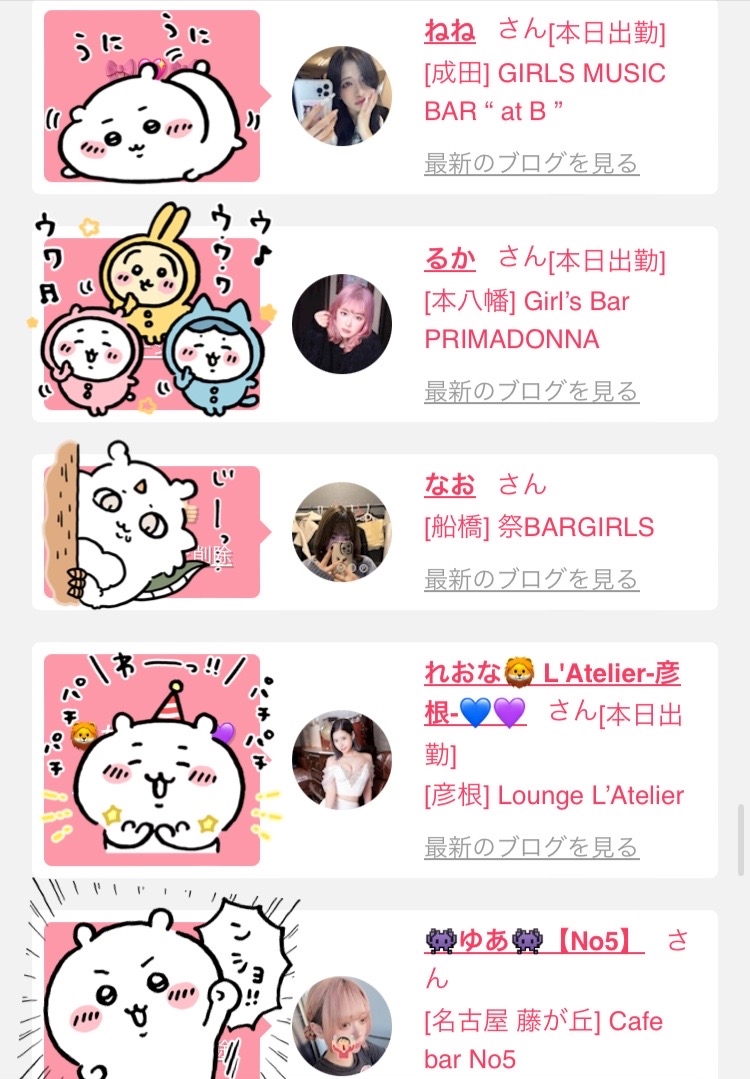This screenshot has width=750, height=1079.
Task: View latest blog under るか
Action: click(531, 391)
